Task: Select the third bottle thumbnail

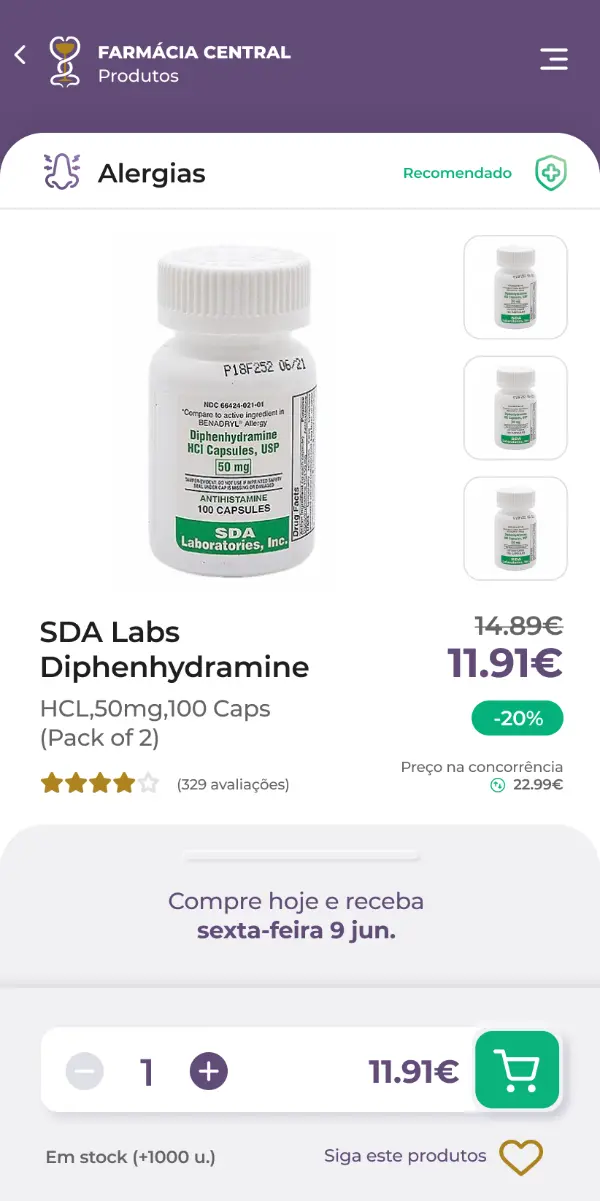Action: 515,529
